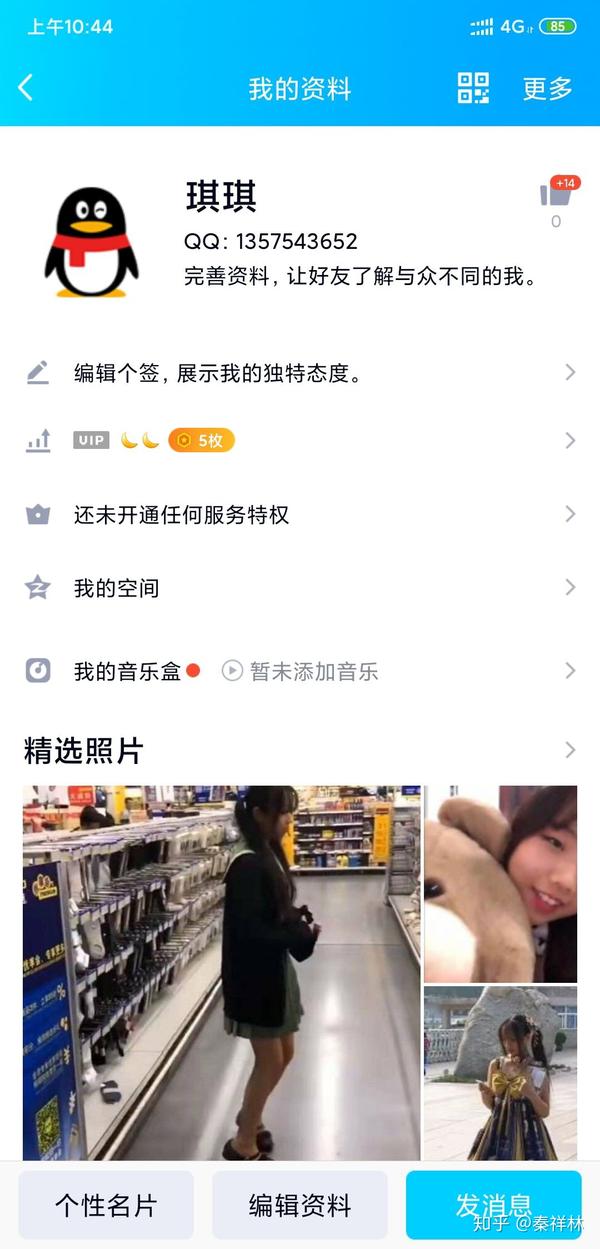This screenshot has height=1249, width=600.
Task: Open the 编辑个签 signature row
Action: click(x=300, y=373)
